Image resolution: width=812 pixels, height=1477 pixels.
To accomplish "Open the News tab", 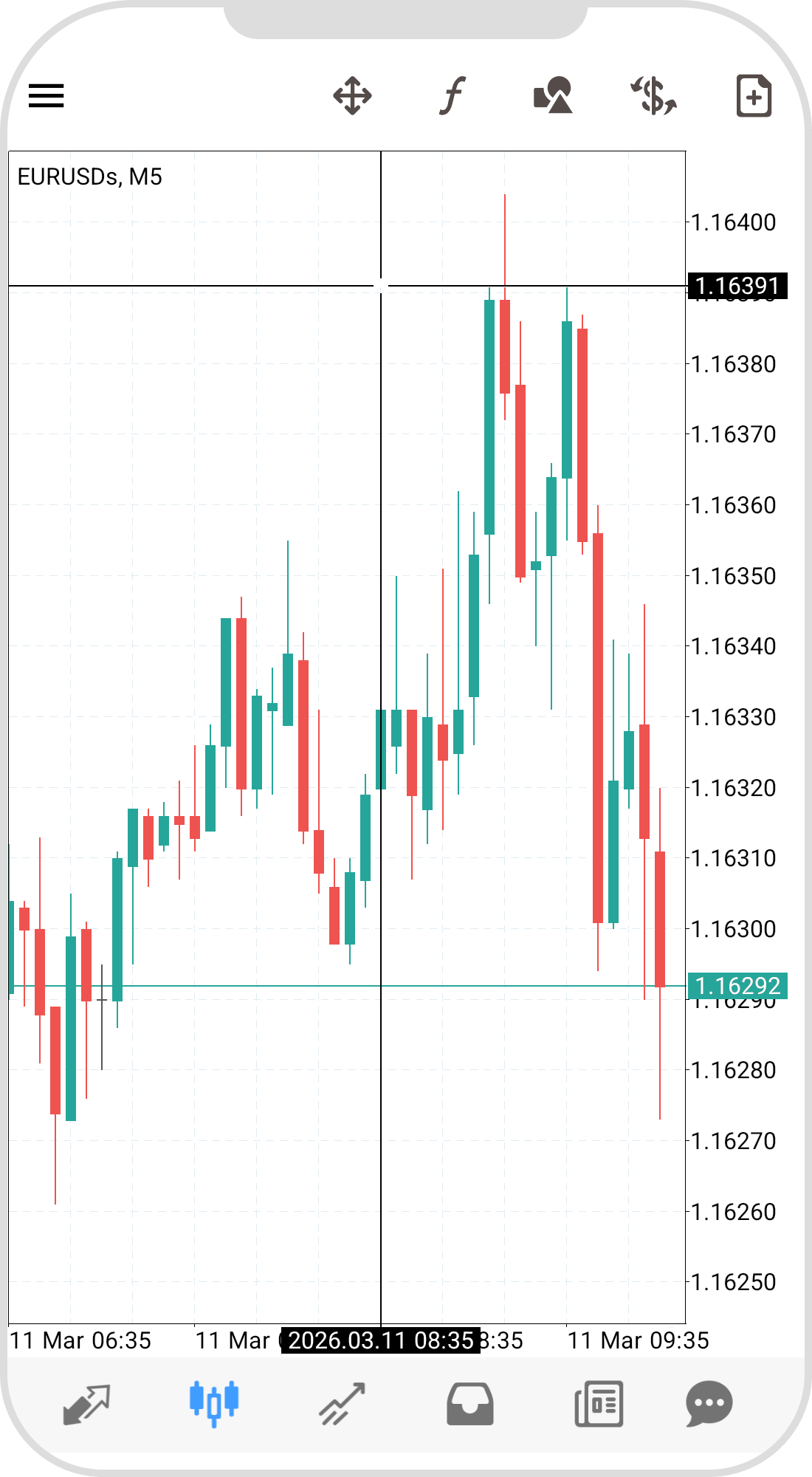I will pyautogui.click(x=599, y=1403).
